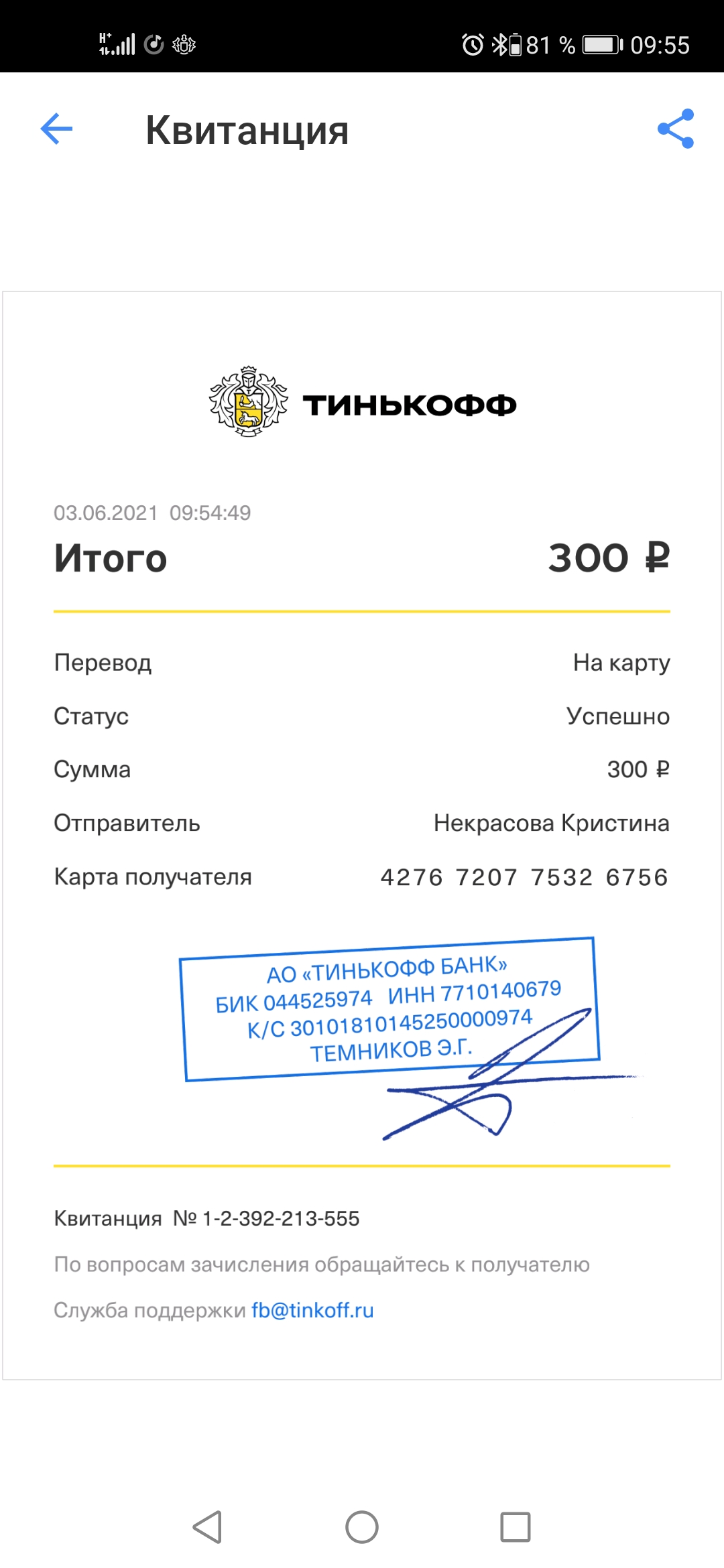Open recent apps from the navigation bar
The height and width of the screenshot is (1568, 724).
click(516, 1527)
